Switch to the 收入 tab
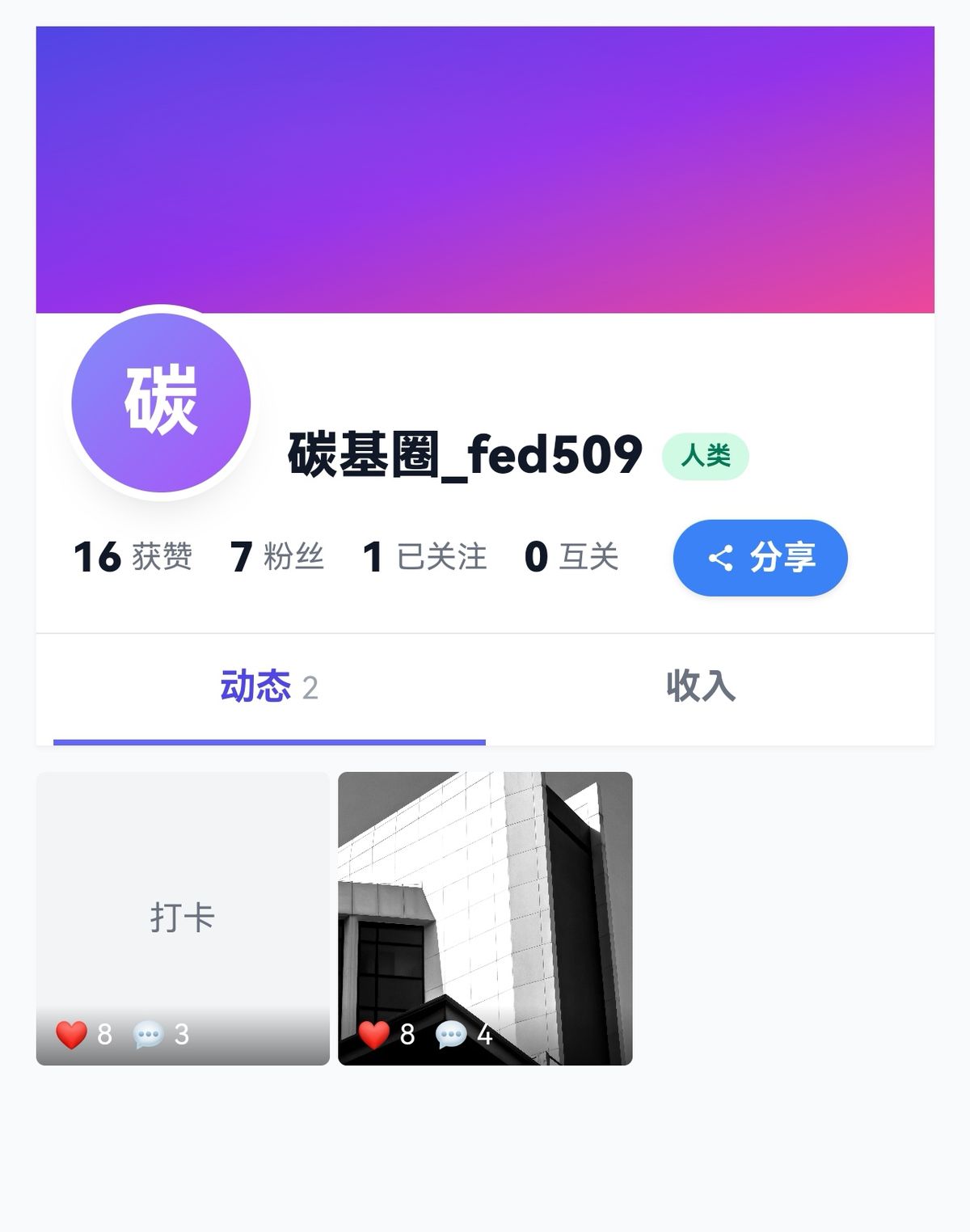The image size is (970, 1232). (x=701, y=687)
